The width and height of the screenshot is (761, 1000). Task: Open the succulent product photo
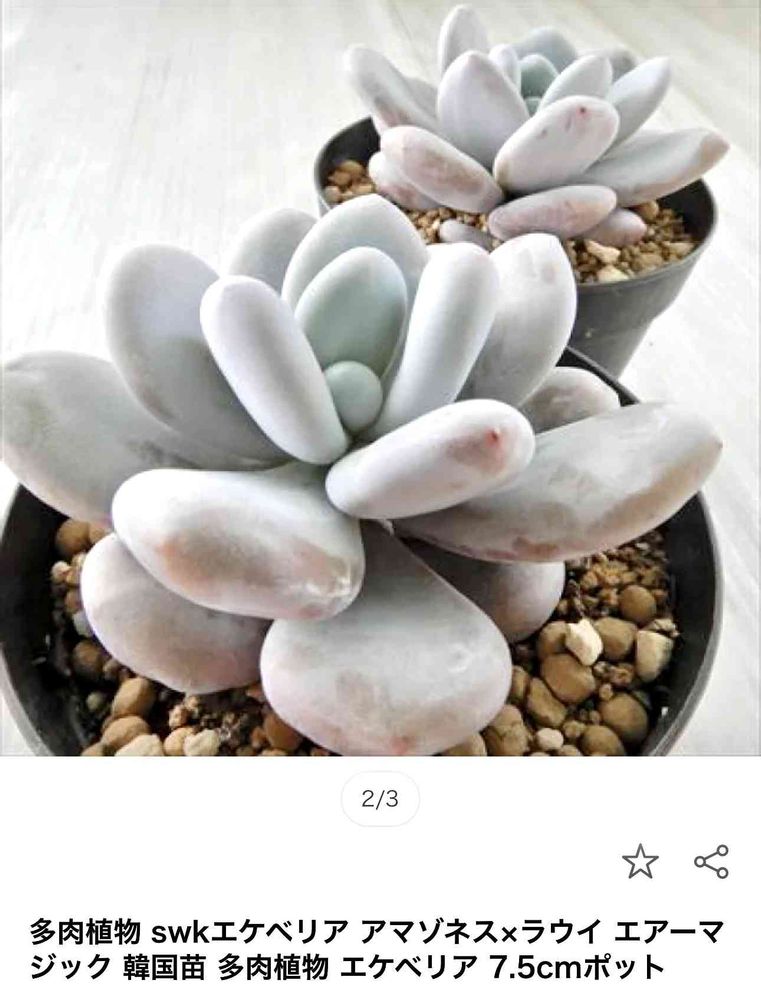(x=380, y=378)
